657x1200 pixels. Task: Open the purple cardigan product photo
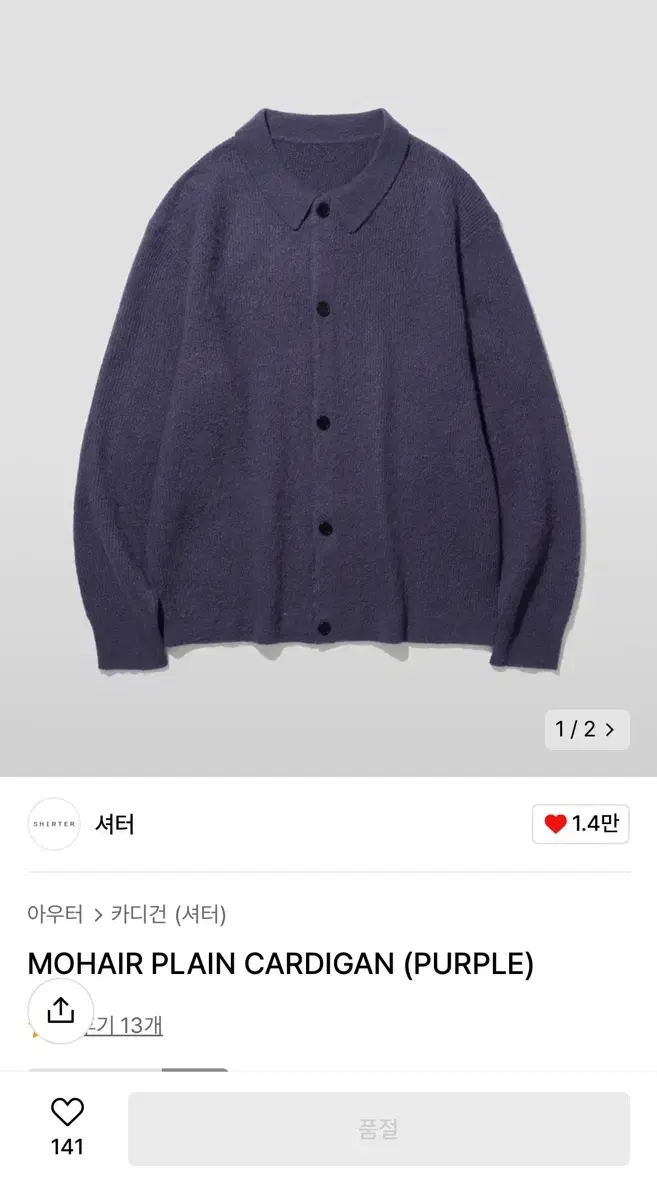[328, 390]
